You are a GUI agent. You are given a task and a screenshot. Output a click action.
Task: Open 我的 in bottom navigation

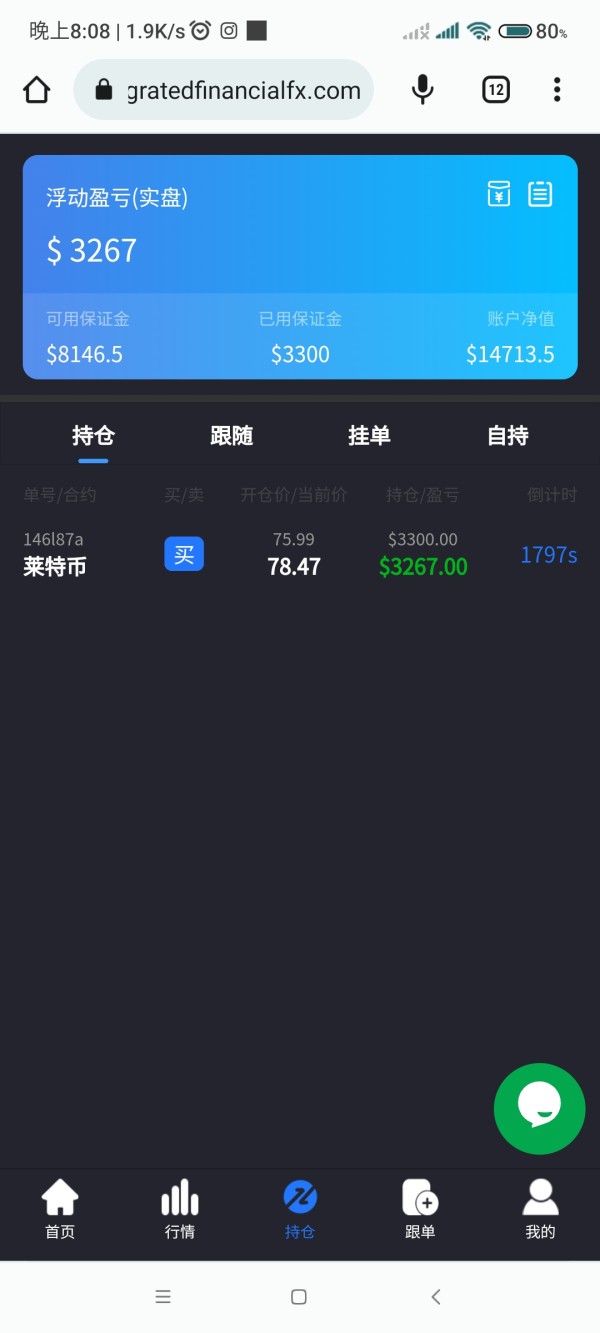coord(540,1210)
